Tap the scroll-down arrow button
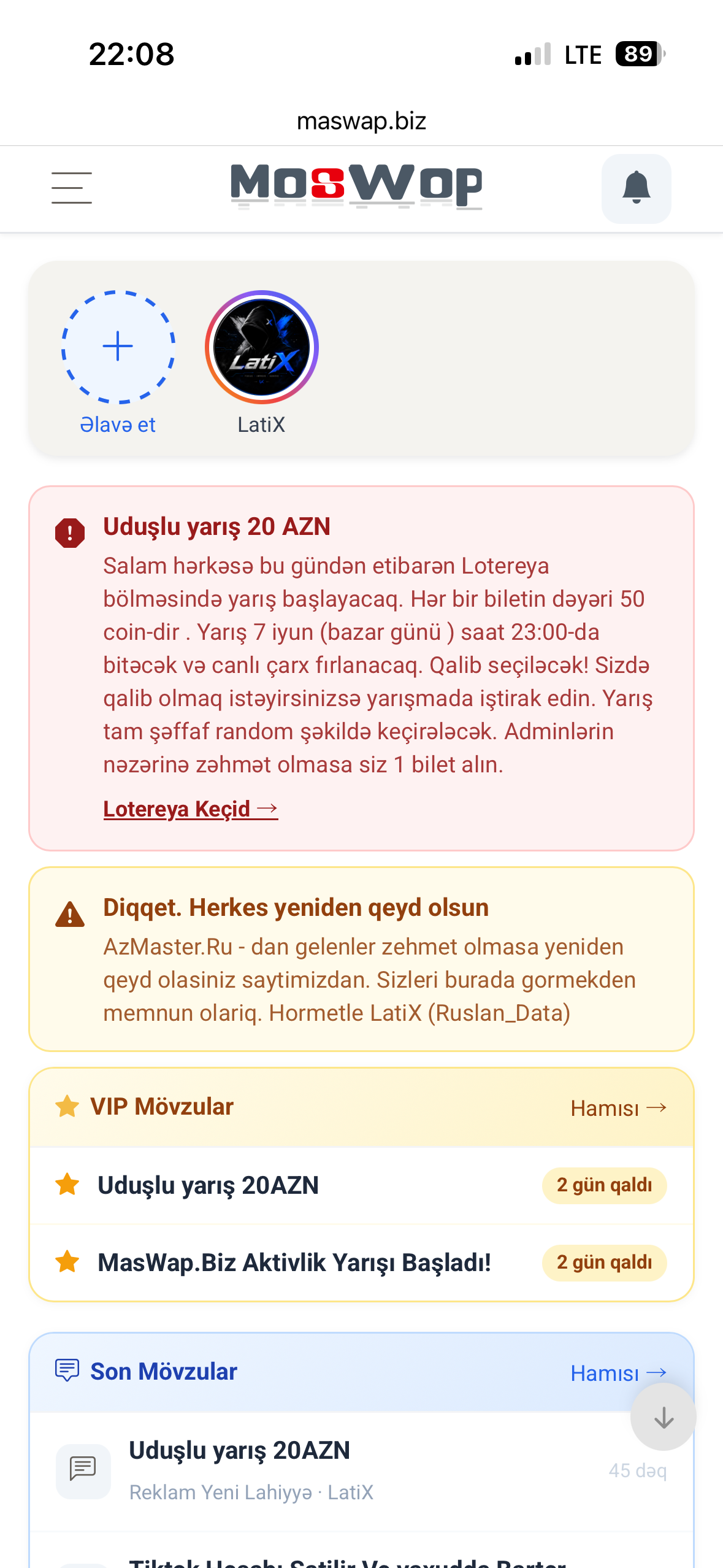723x1568 pixels. 664,1417
